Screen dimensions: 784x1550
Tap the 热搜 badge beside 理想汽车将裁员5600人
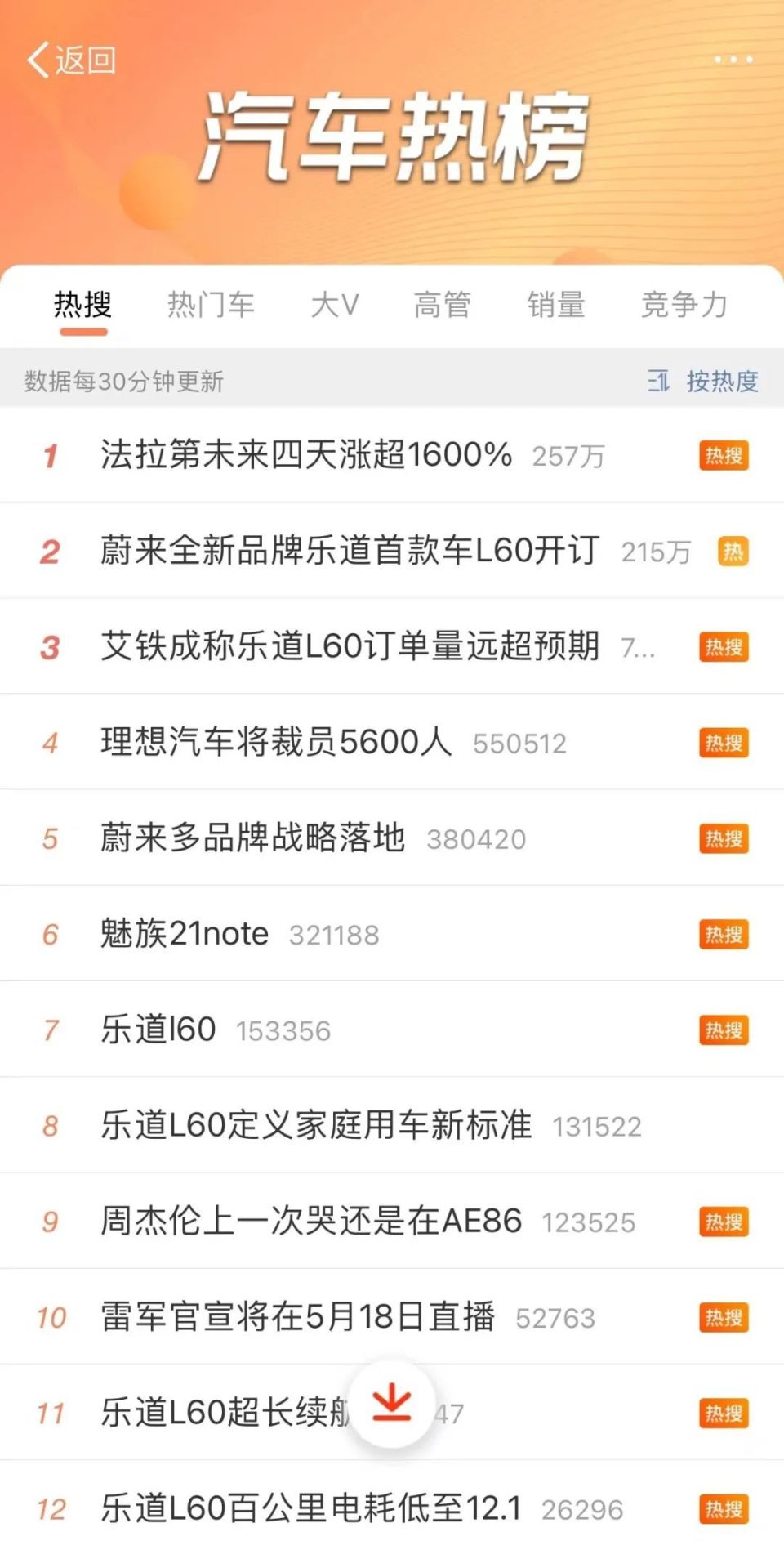point(722,743)
